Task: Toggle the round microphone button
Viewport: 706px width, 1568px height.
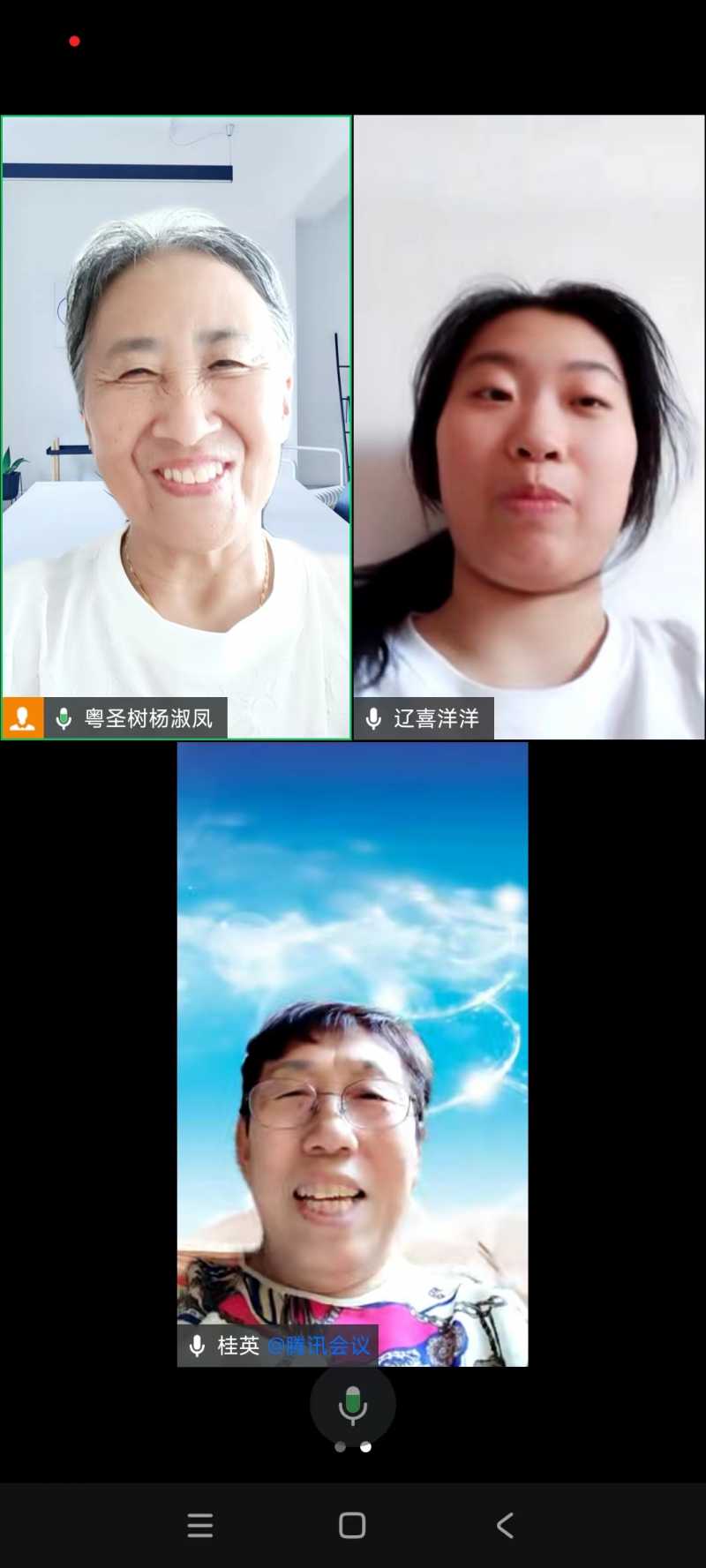Action: (x=352, y=1403)
